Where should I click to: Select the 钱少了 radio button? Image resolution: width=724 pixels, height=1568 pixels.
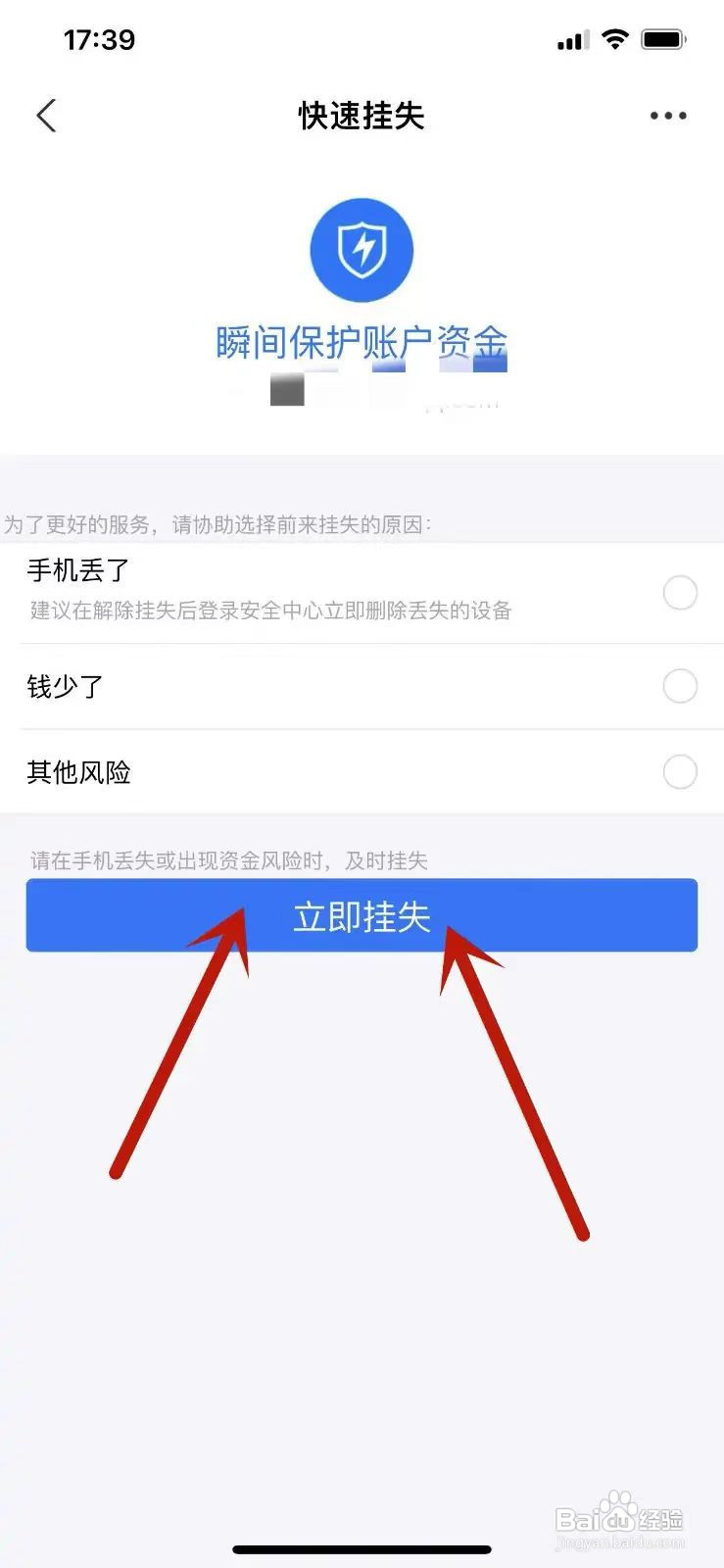(680, 687)
